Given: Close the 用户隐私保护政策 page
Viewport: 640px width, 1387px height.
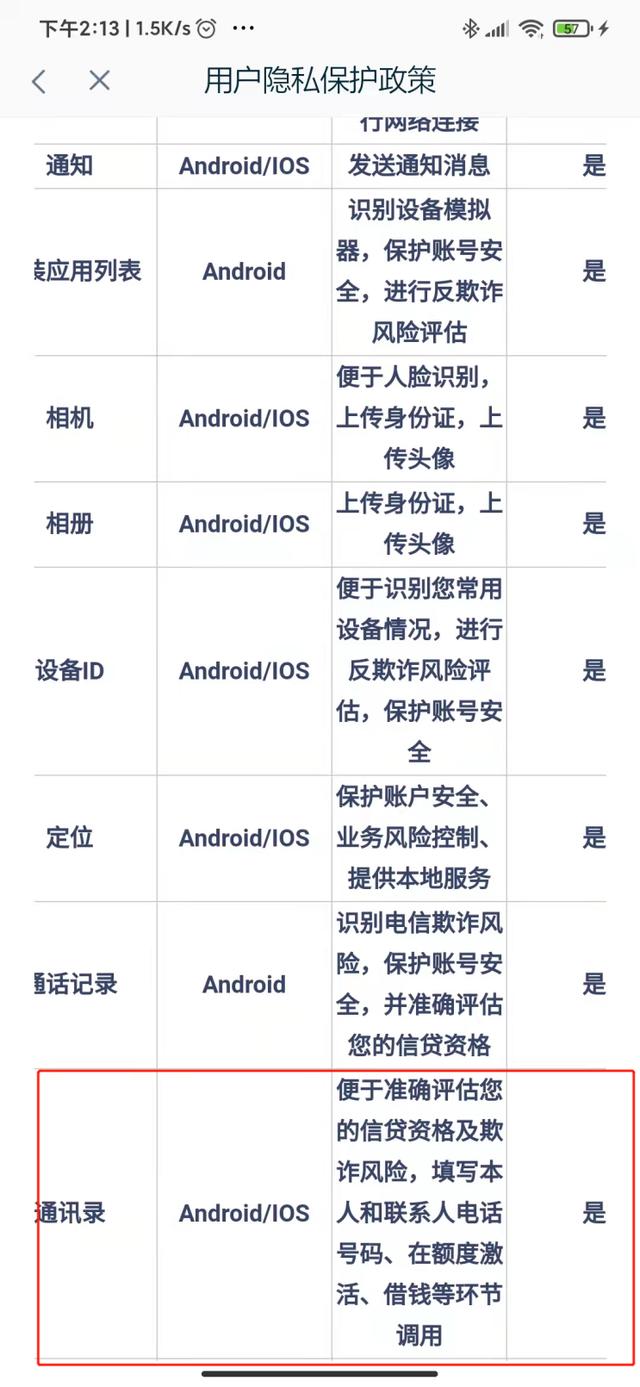Looking at the screenshot, I should click(99, 81).
